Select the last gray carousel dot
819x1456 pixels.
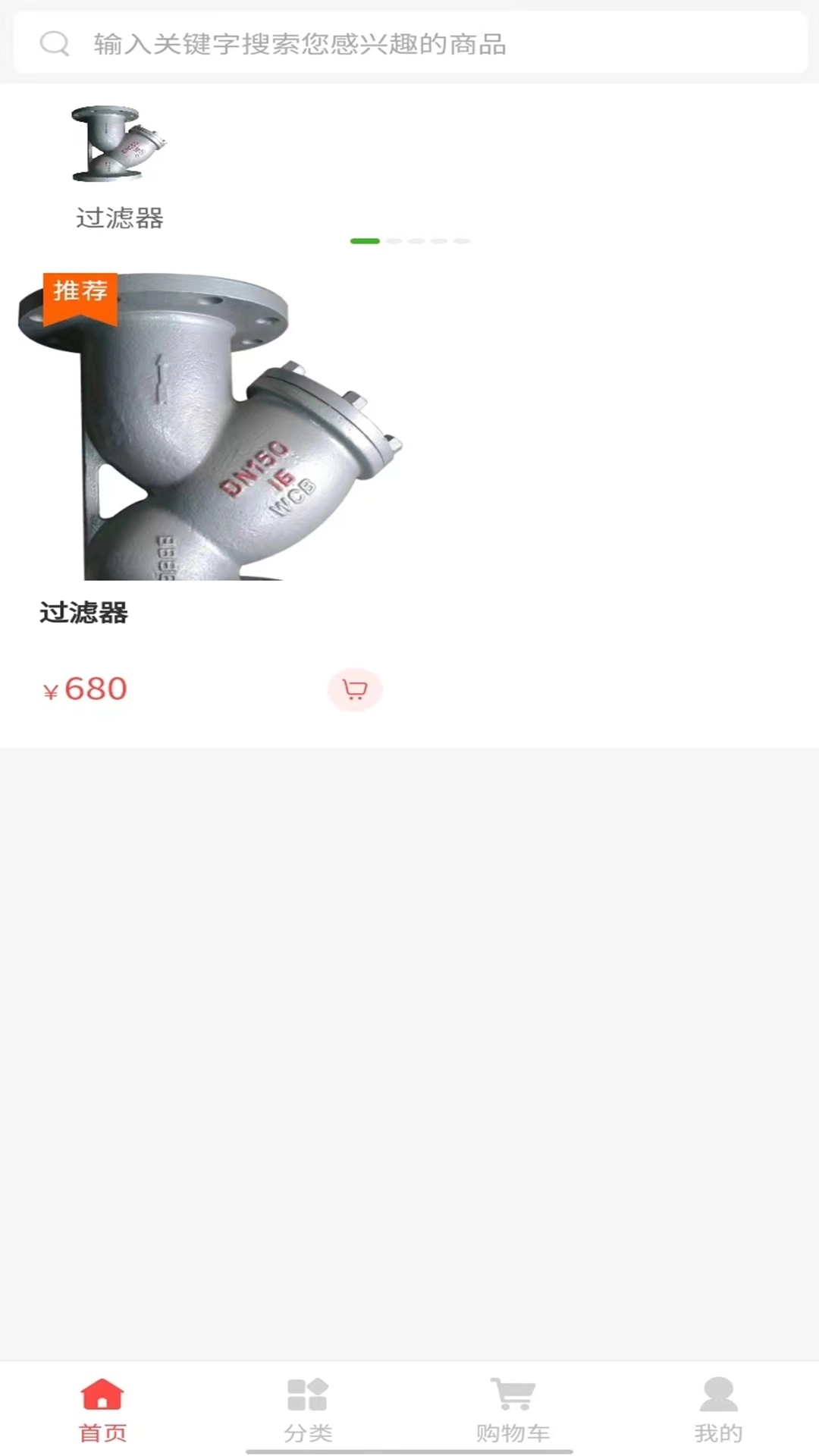click(460, 241)
